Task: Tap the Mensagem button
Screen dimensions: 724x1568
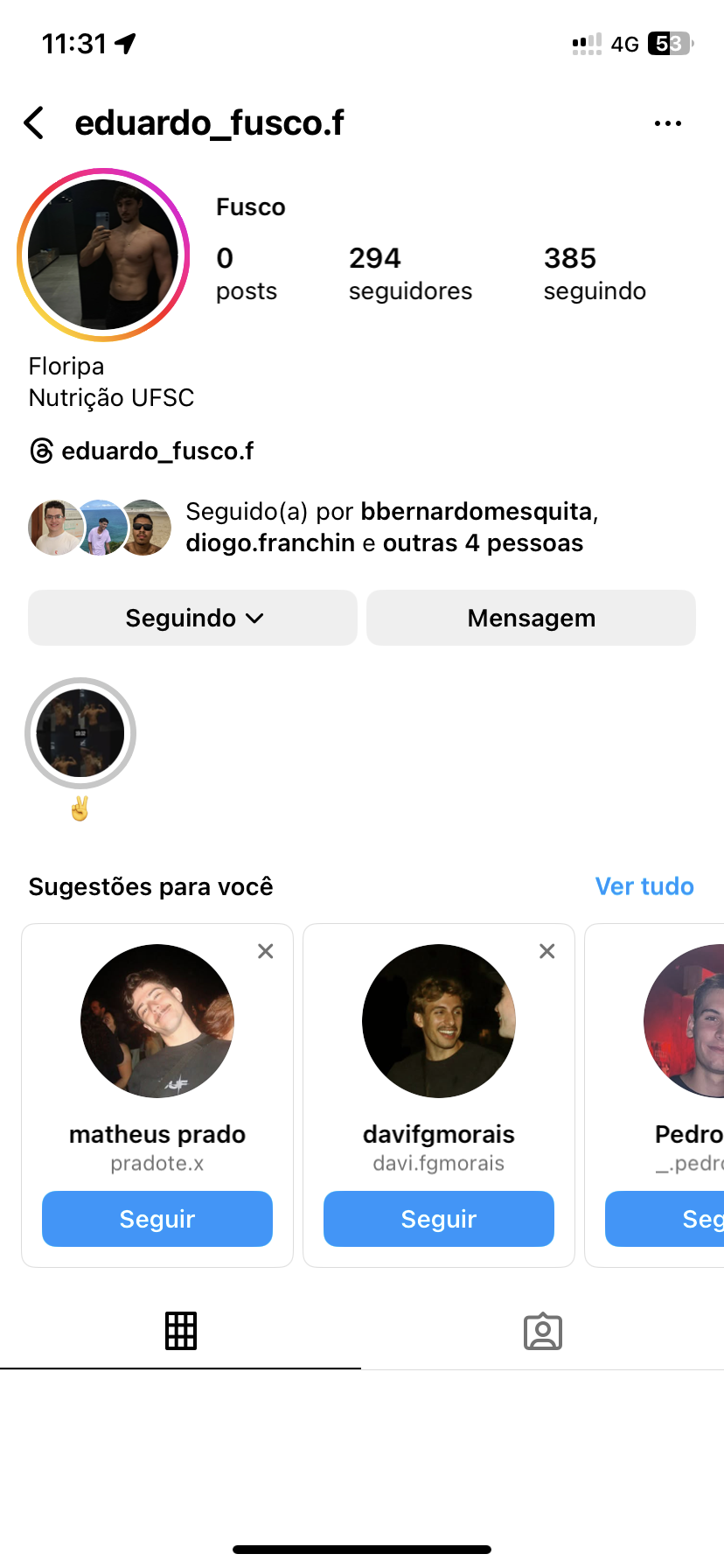Action: (x=531, y=618)
